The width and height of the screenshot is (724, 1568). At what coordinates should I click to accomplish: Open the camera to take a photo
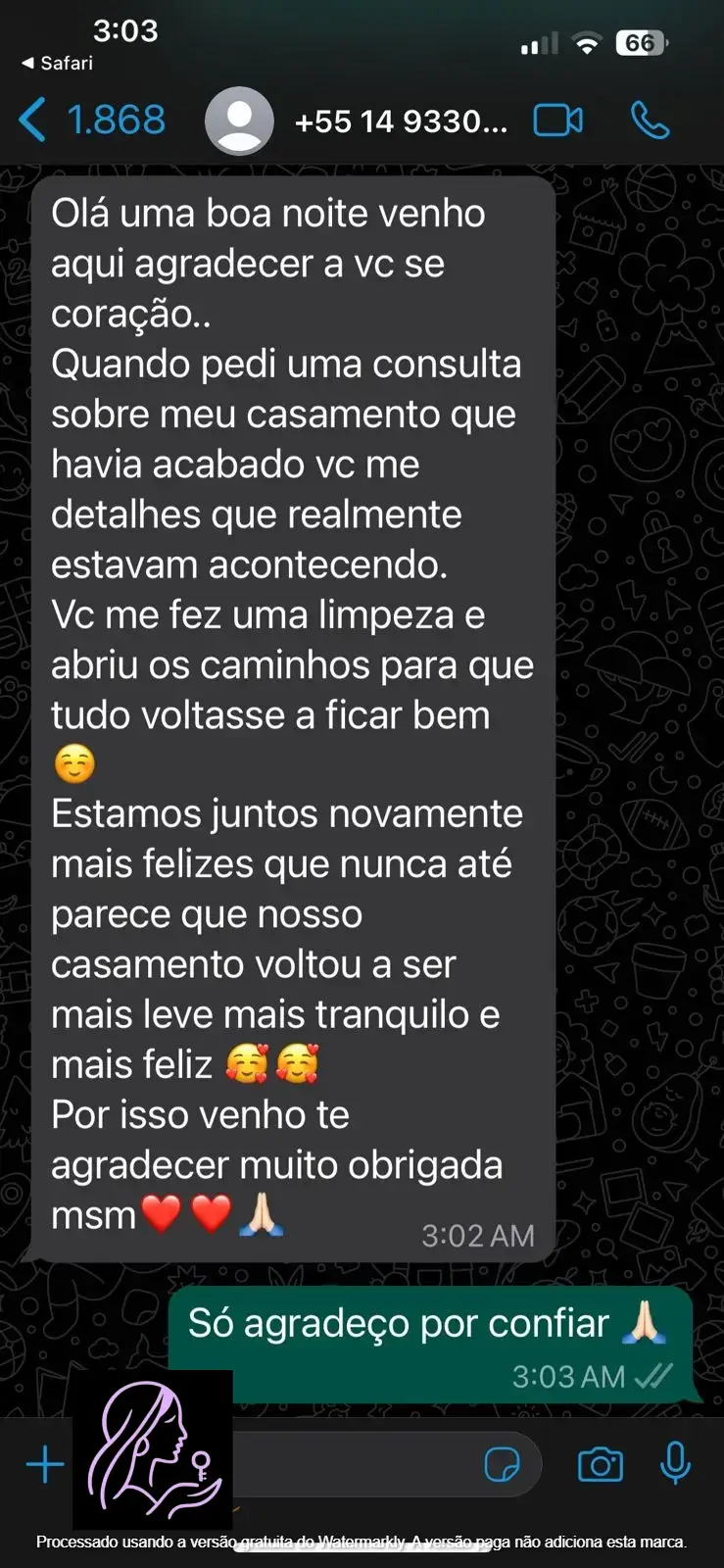pos(600,1465)
